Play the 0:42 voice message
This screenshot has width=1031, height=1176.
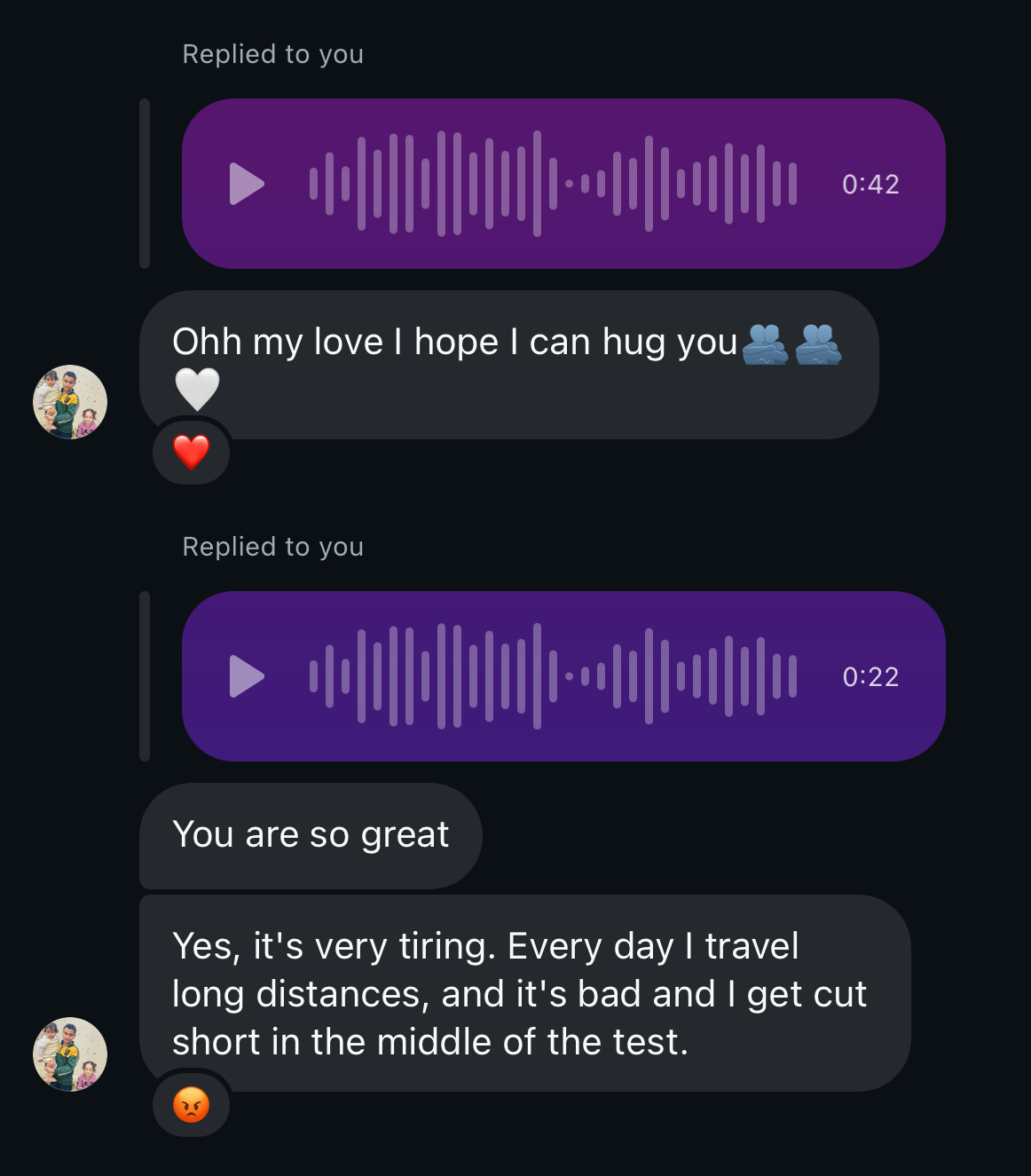[247, 184]
